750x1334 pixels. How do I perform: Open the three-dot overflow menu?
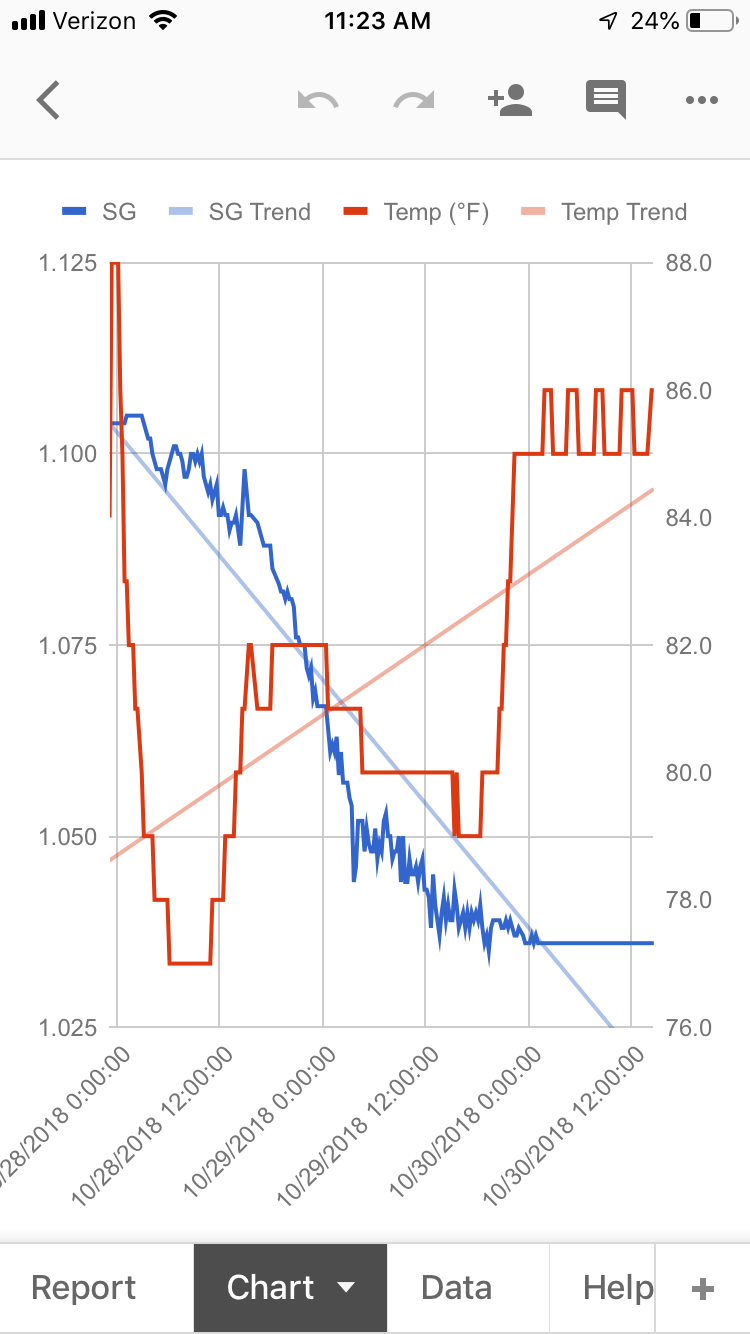pyautogui.click(x=702, y=100)
